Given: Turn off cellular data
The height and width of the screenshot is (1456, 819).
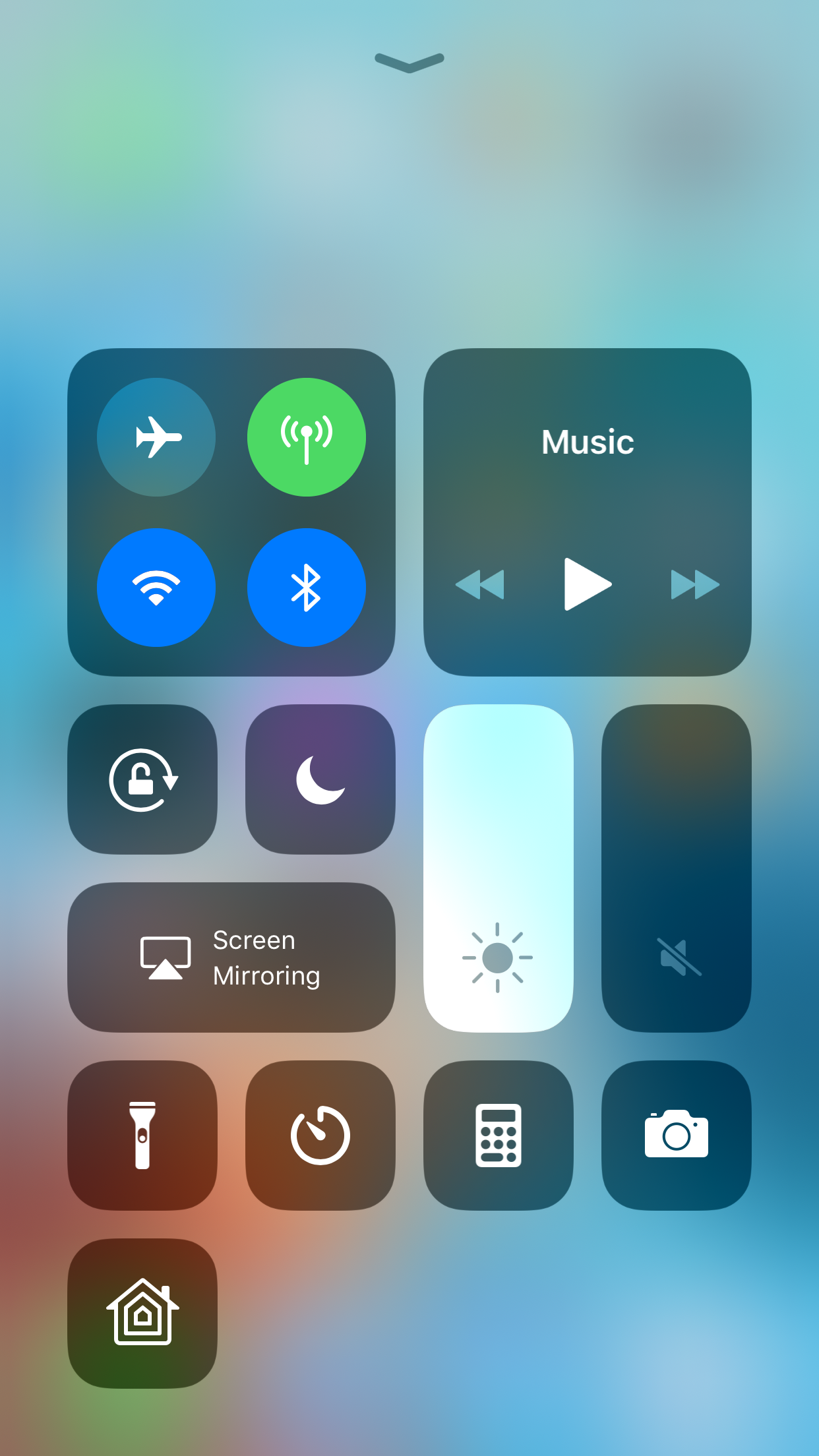Looking at the screenshot, I should point(307,437).
